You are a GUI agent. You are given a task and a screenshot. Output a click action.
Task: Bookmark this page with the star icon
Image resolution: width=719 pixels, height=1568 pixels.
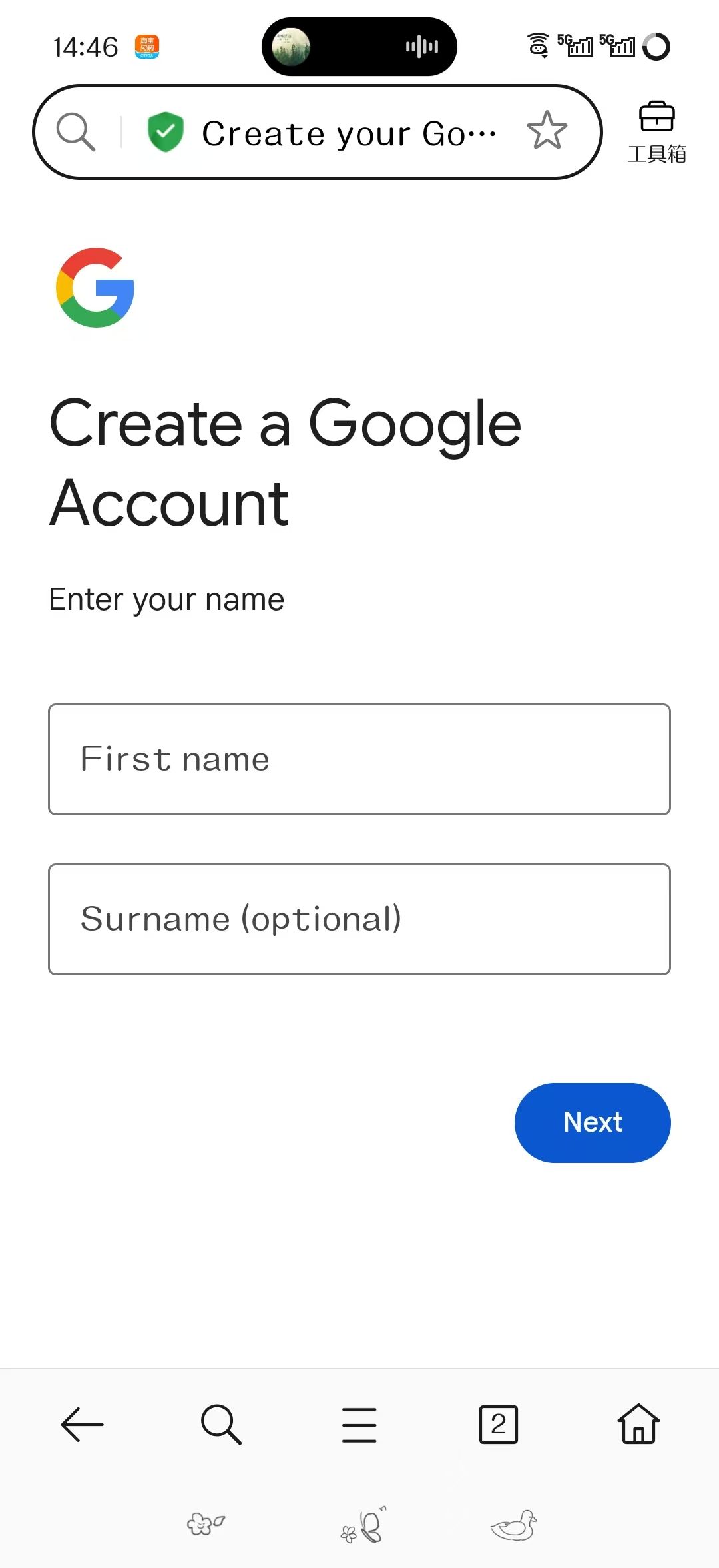[547, 131]
